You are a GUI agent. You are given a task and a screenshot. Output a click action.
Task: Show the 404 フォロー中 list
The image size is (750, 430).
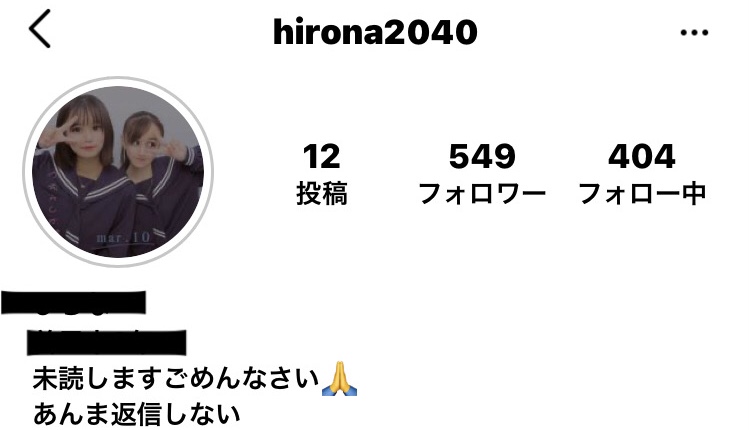pyautogui.click(x=642, y=174)
